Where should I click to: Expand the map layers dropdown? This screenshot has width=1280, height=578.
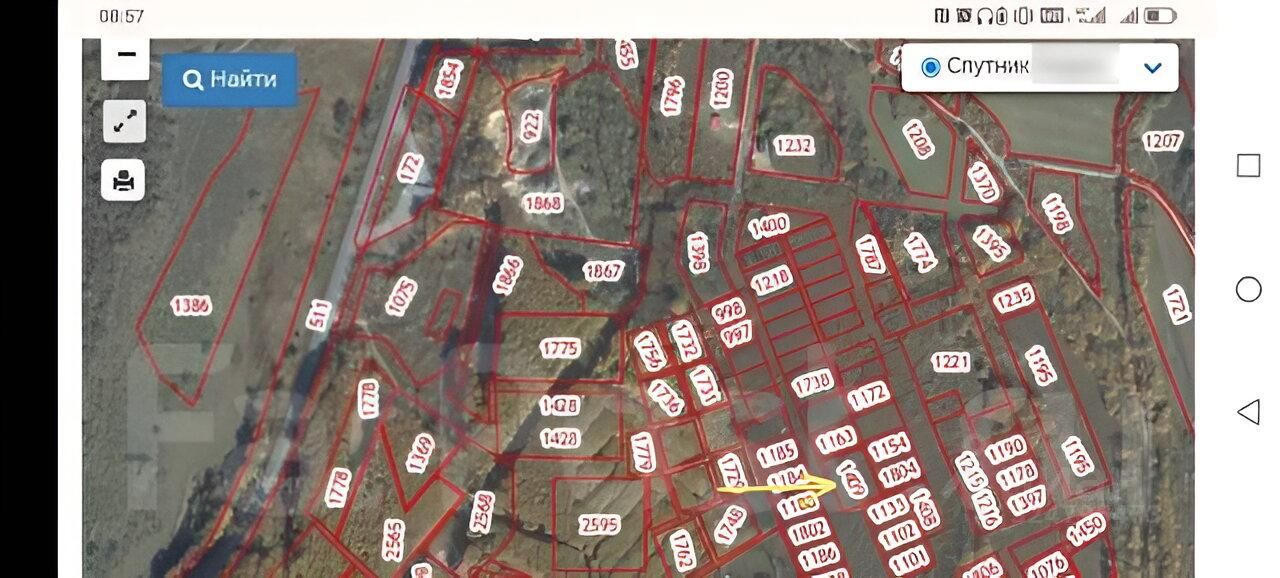point(1152,68)
